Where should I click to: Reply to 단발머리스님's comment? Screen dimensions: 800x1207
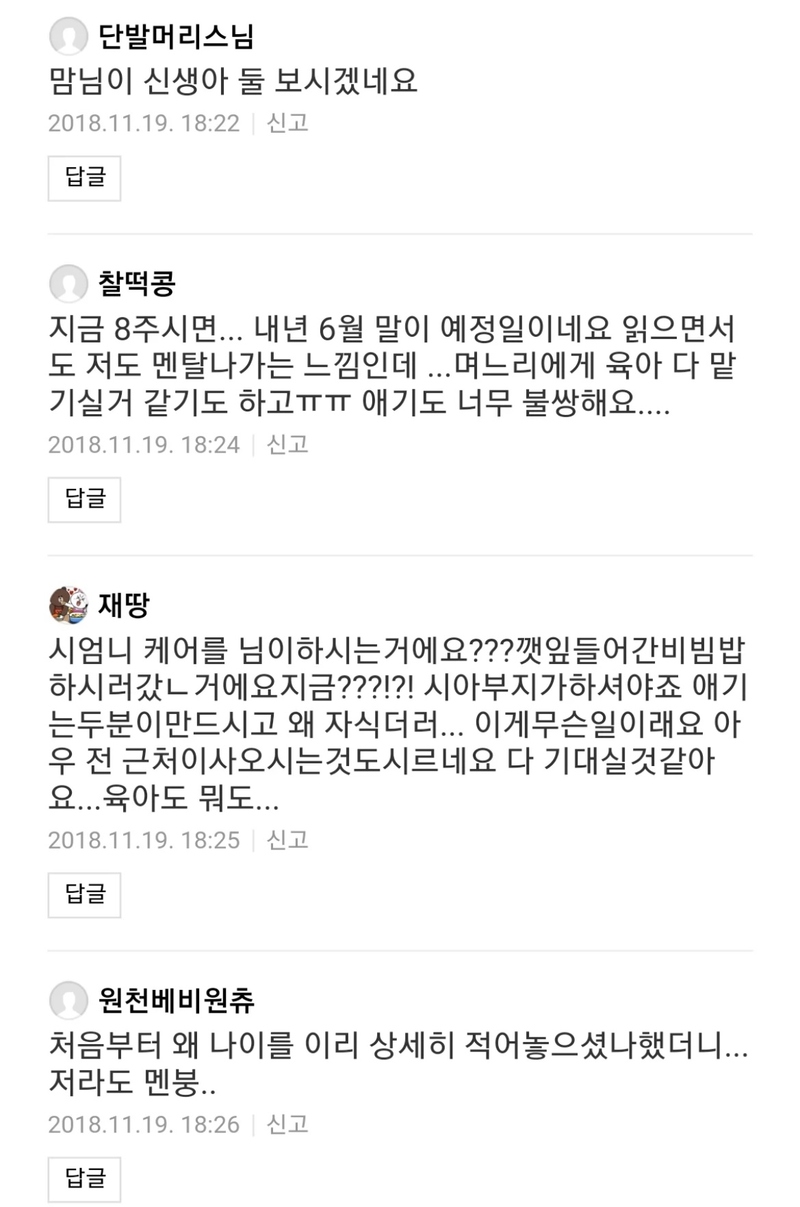pos(84,178)
